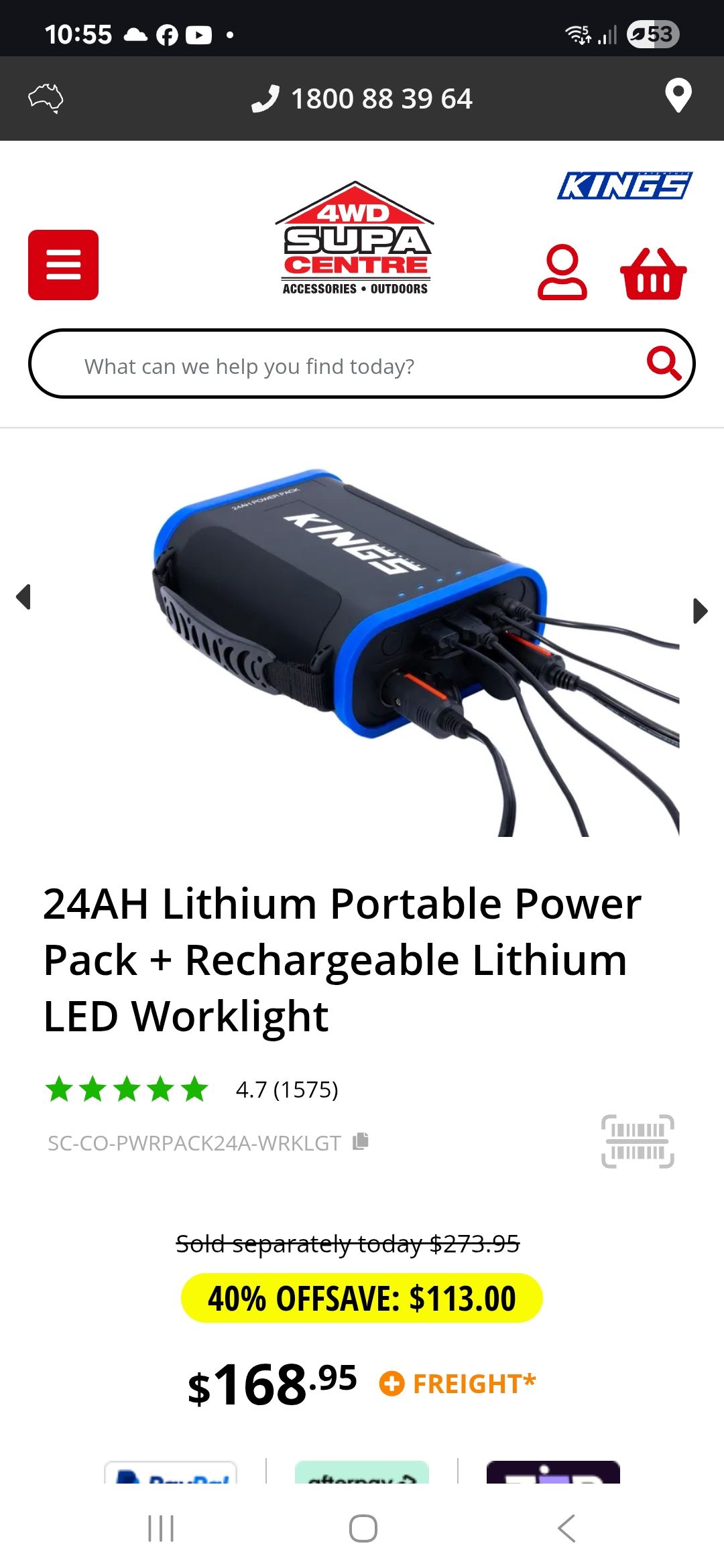724x1568 pixels.
Task: View the shopping basket
Action: pos(653,273)
